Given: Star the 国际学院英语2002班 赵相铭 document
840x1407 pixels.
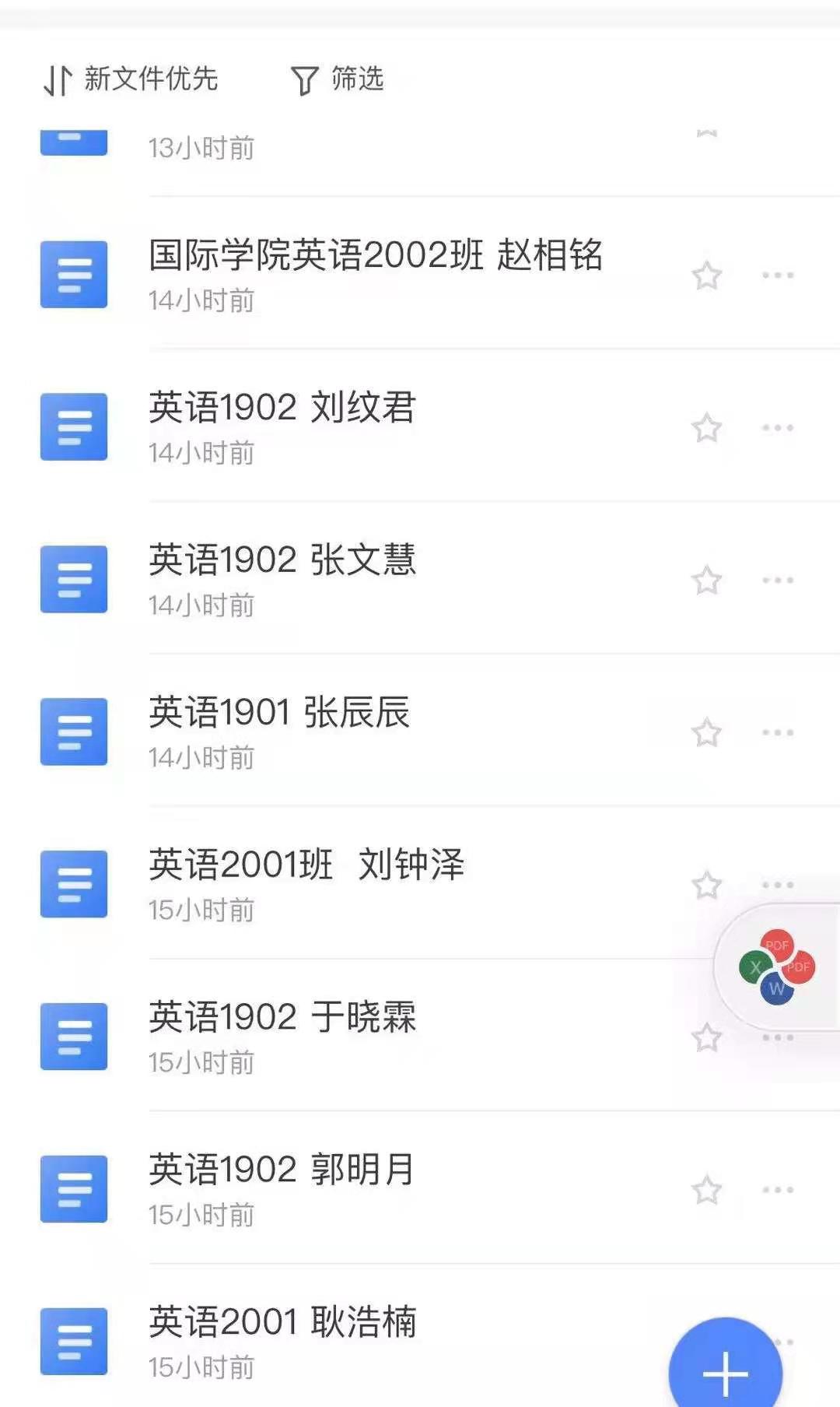Looking at the screenshot, I should coord(707,276).
